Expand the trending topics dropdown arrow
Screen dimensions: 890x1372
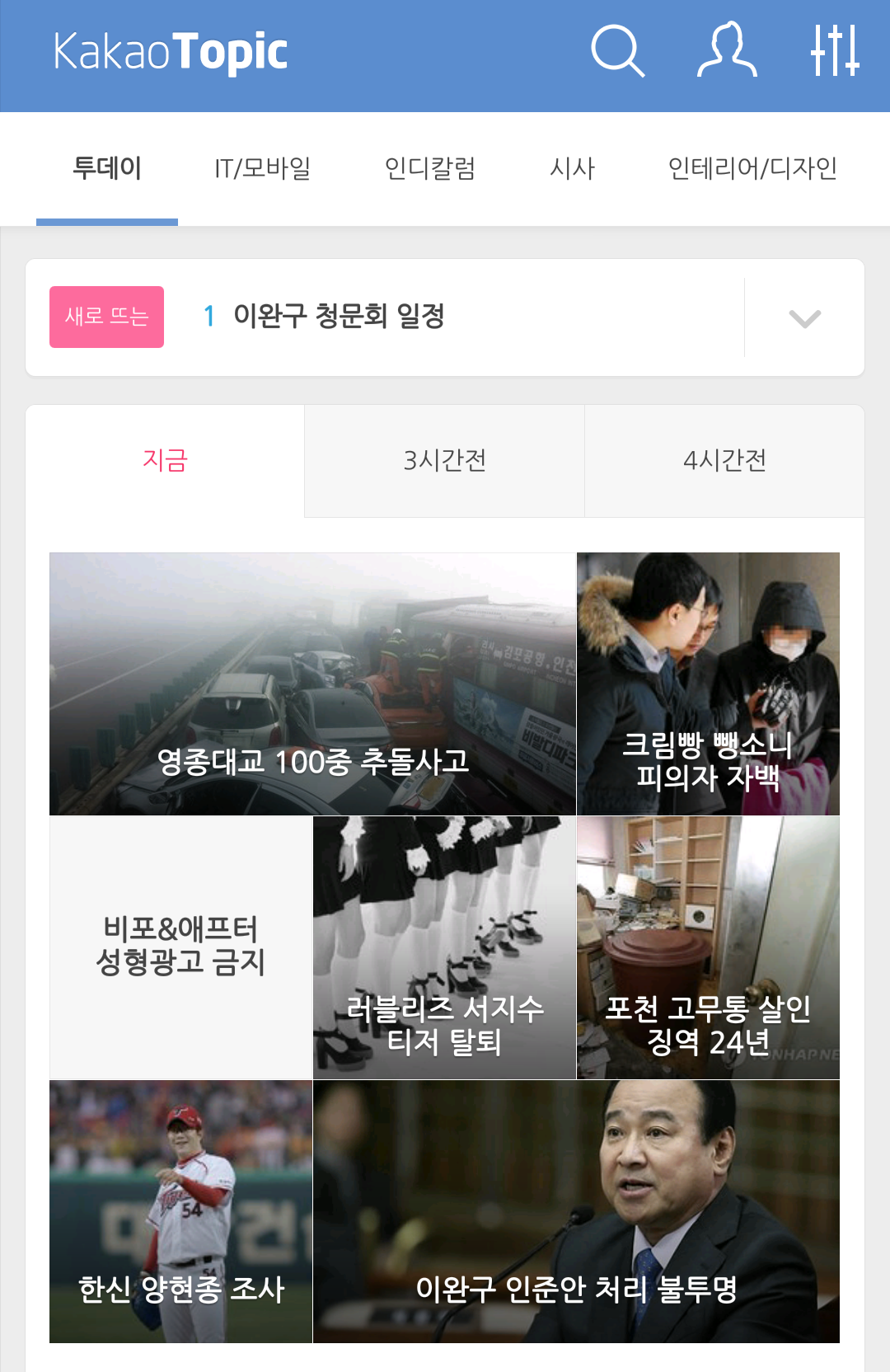coord(804,318)
